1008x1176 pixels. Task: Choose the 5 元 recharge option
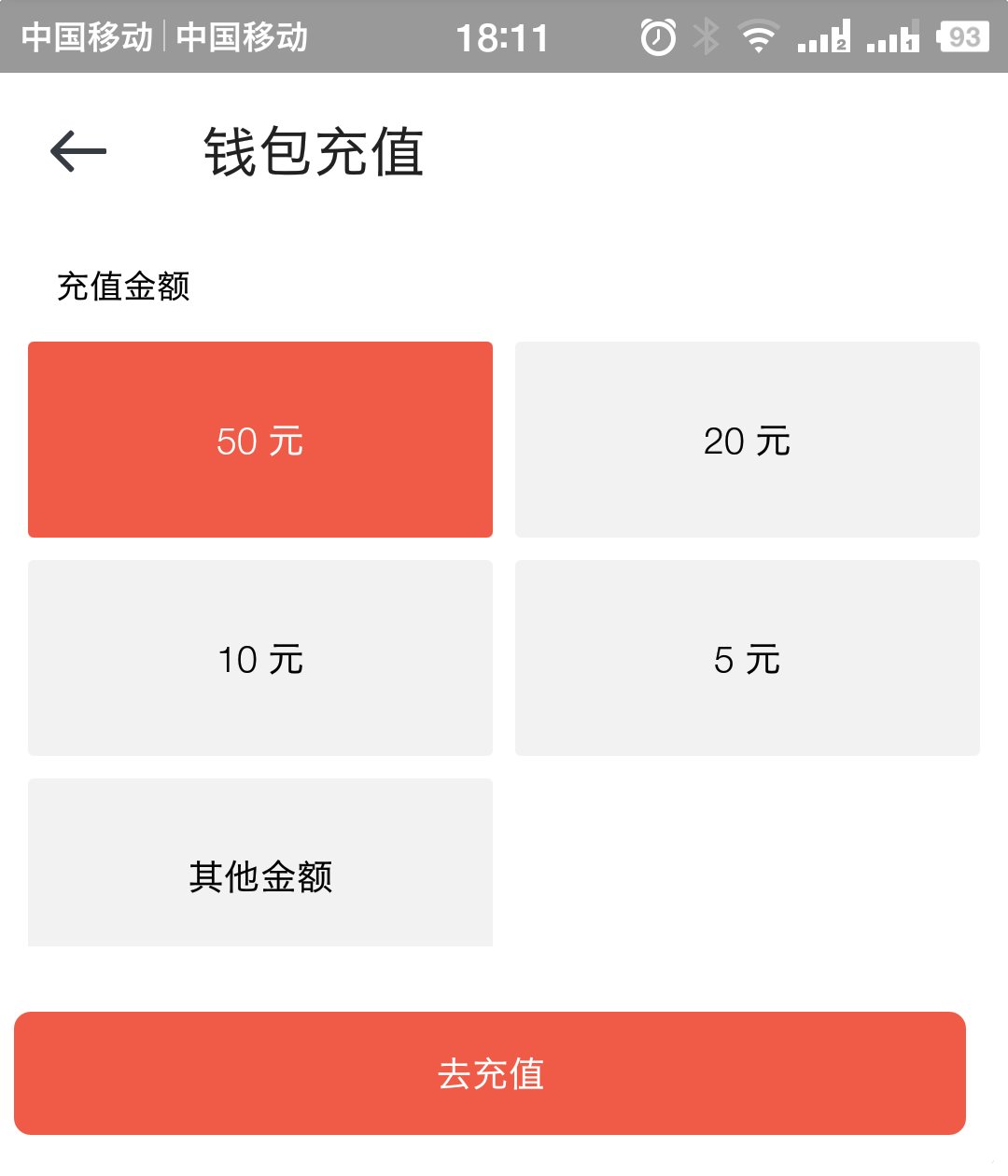(x=747, y=658)
